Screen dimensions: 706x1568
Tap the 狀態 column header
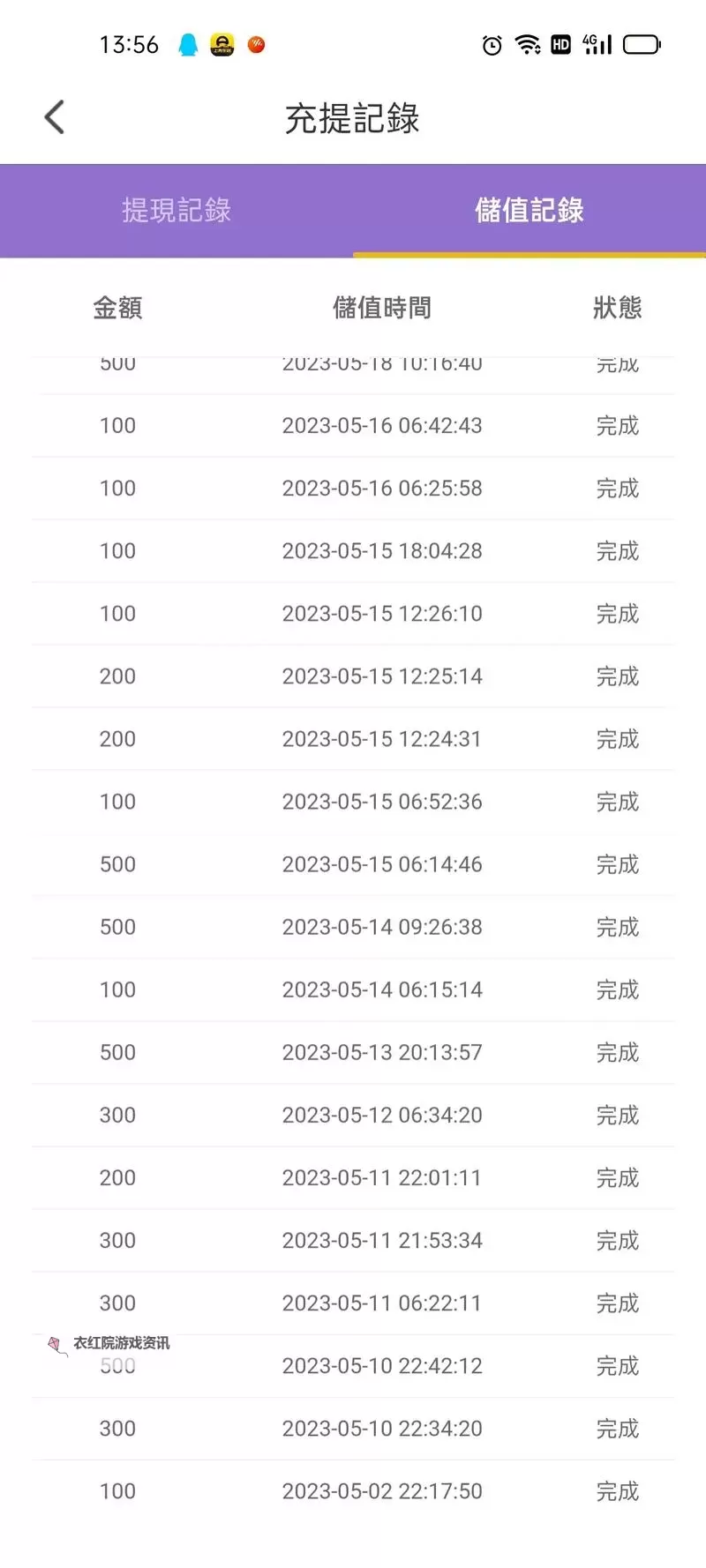(618, 308)
